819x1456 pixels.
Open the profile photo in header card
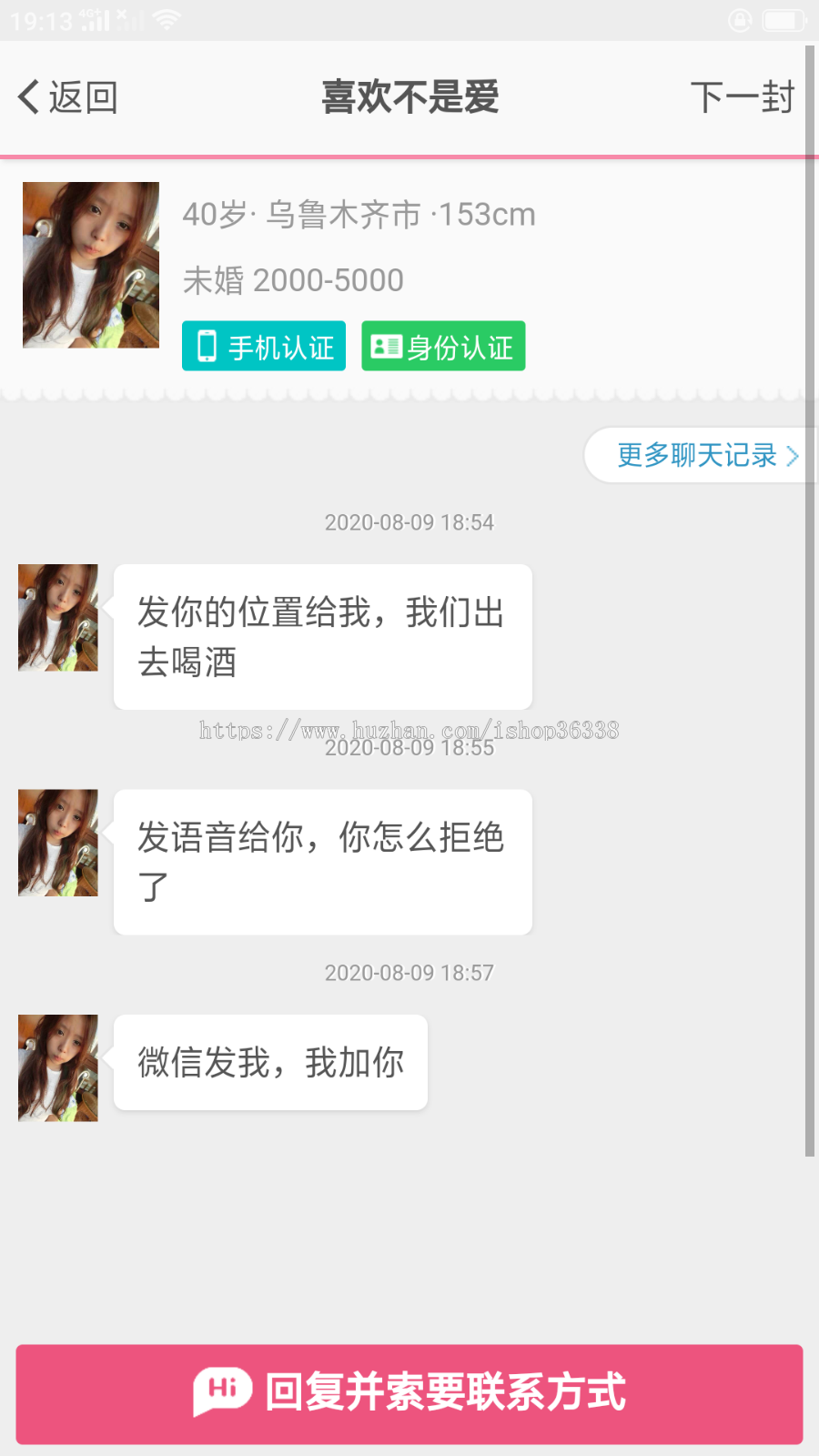click(91, 265)
